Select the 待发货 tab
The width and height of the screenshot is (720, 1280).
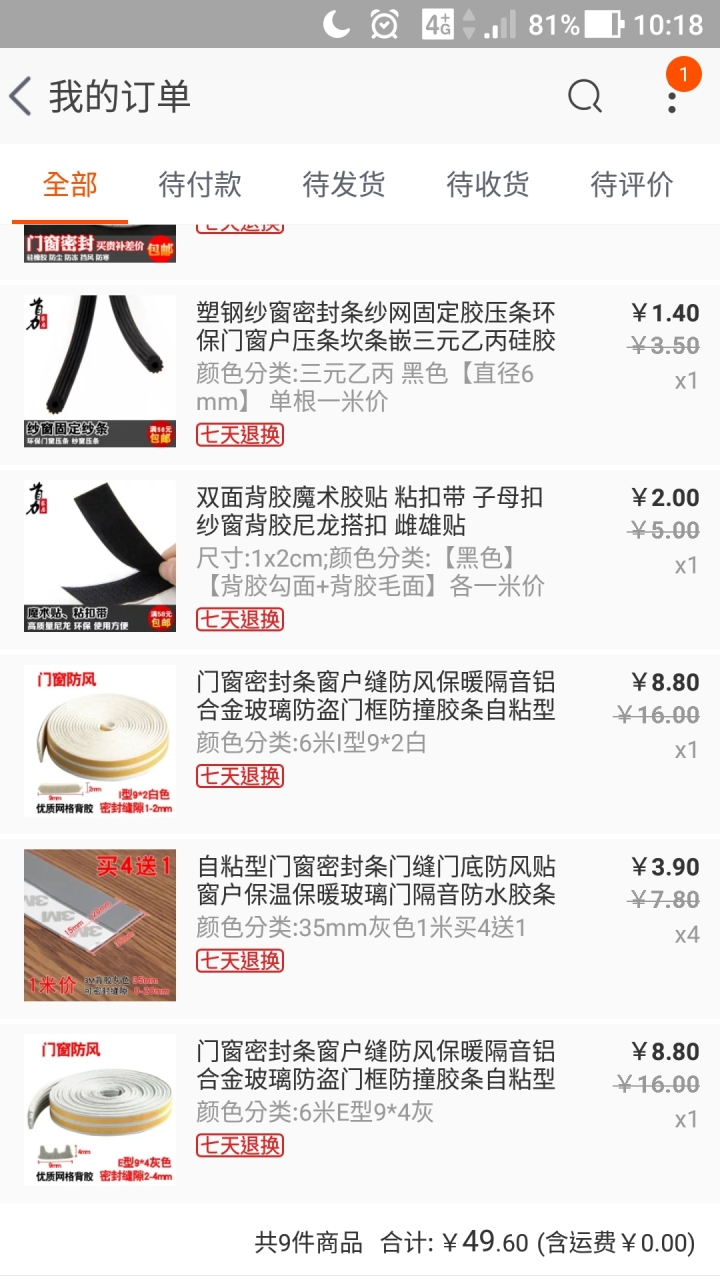(x=344, y=185)
